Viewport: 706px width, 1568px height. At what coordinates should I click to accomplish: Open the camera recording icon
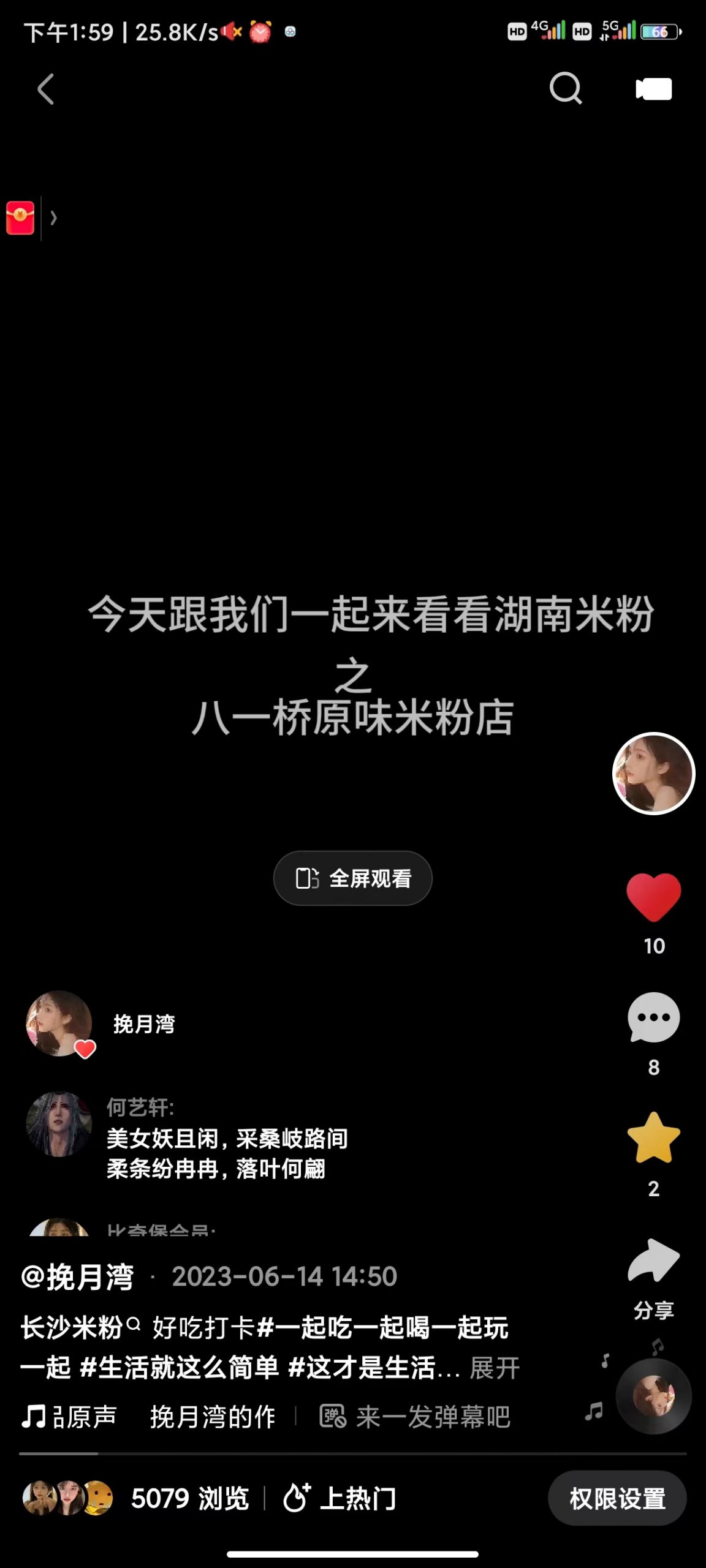653,89
